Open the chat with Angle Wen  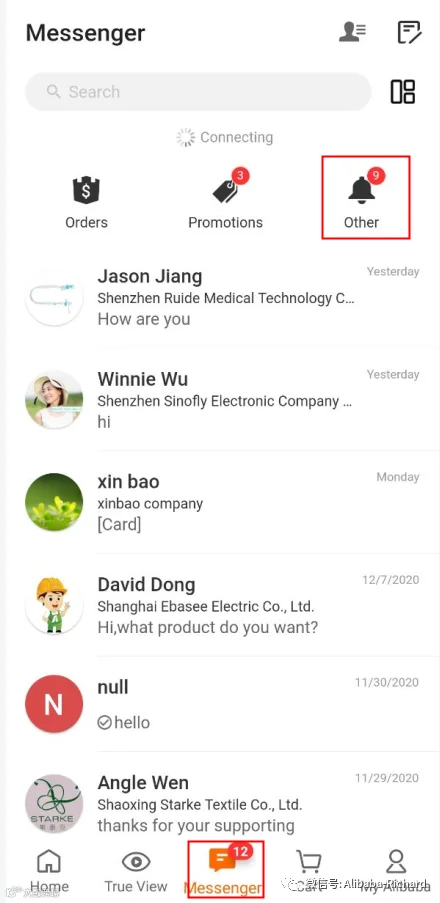pyautogui.click(x=222, y=805)
